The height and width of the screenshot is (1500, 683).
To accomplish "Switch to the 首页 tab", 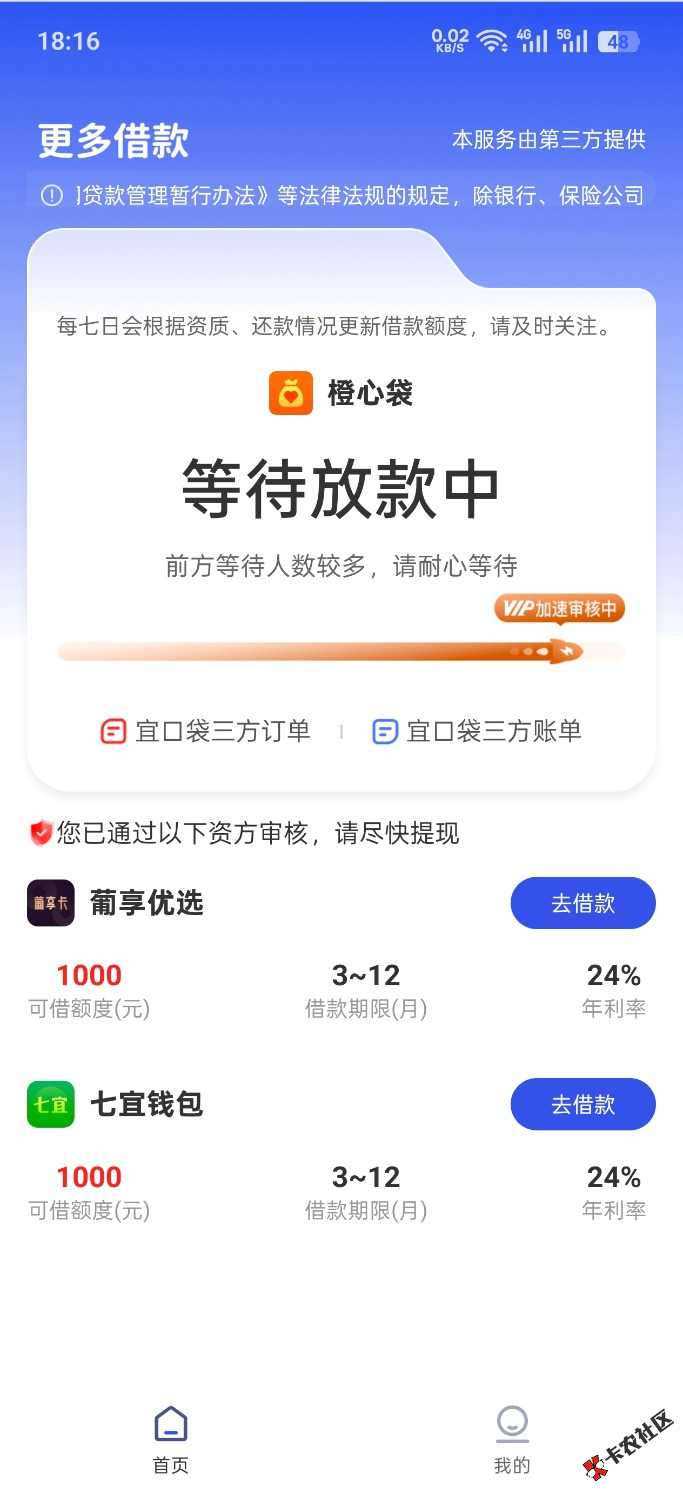I will tap(171, 1440).
